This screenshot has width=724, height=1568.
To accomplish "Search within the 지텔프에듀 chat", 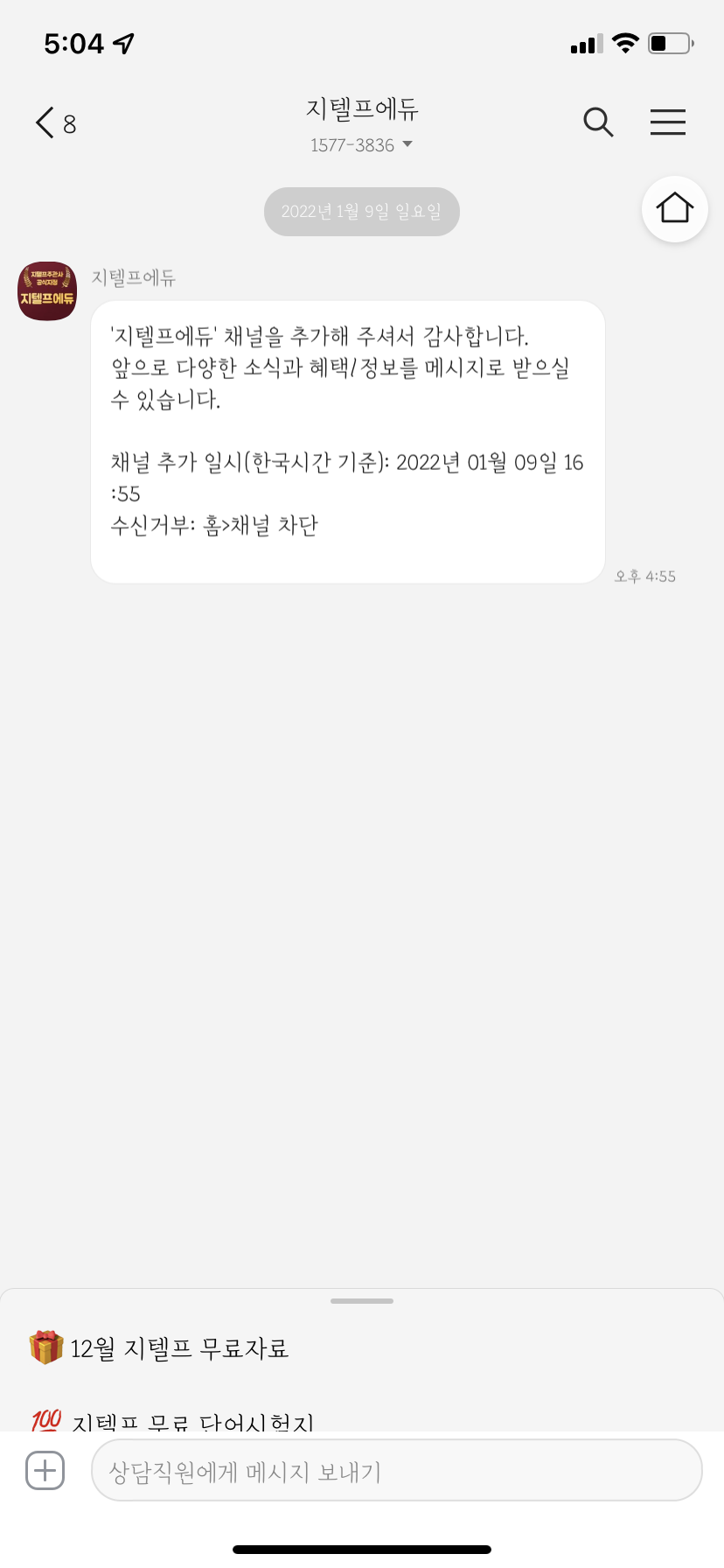I will (x=598, y=122).
